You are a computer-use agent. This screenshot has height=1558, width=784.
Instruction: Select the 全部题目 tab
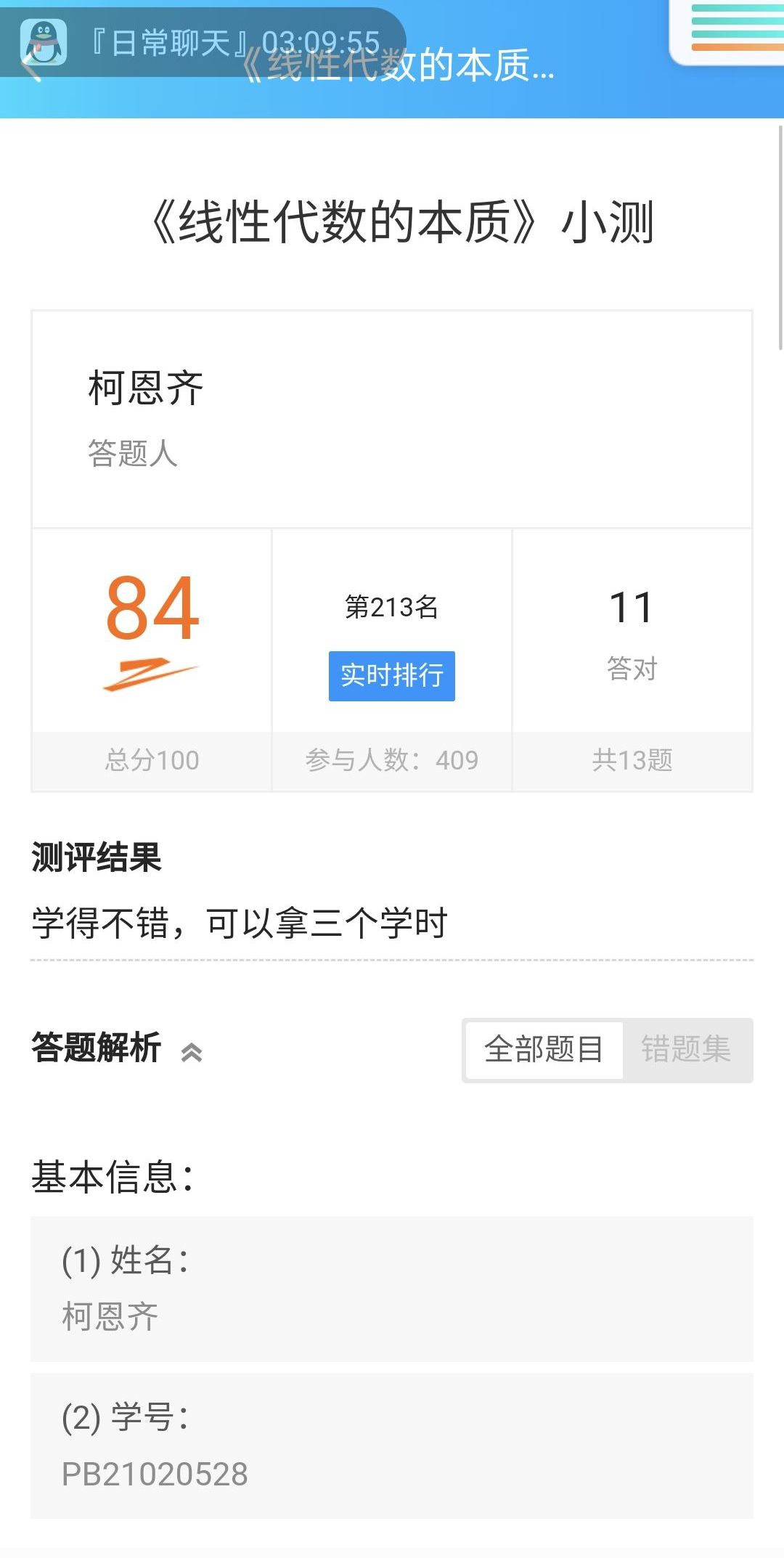pyautogui.click(x=544, y=1050)
